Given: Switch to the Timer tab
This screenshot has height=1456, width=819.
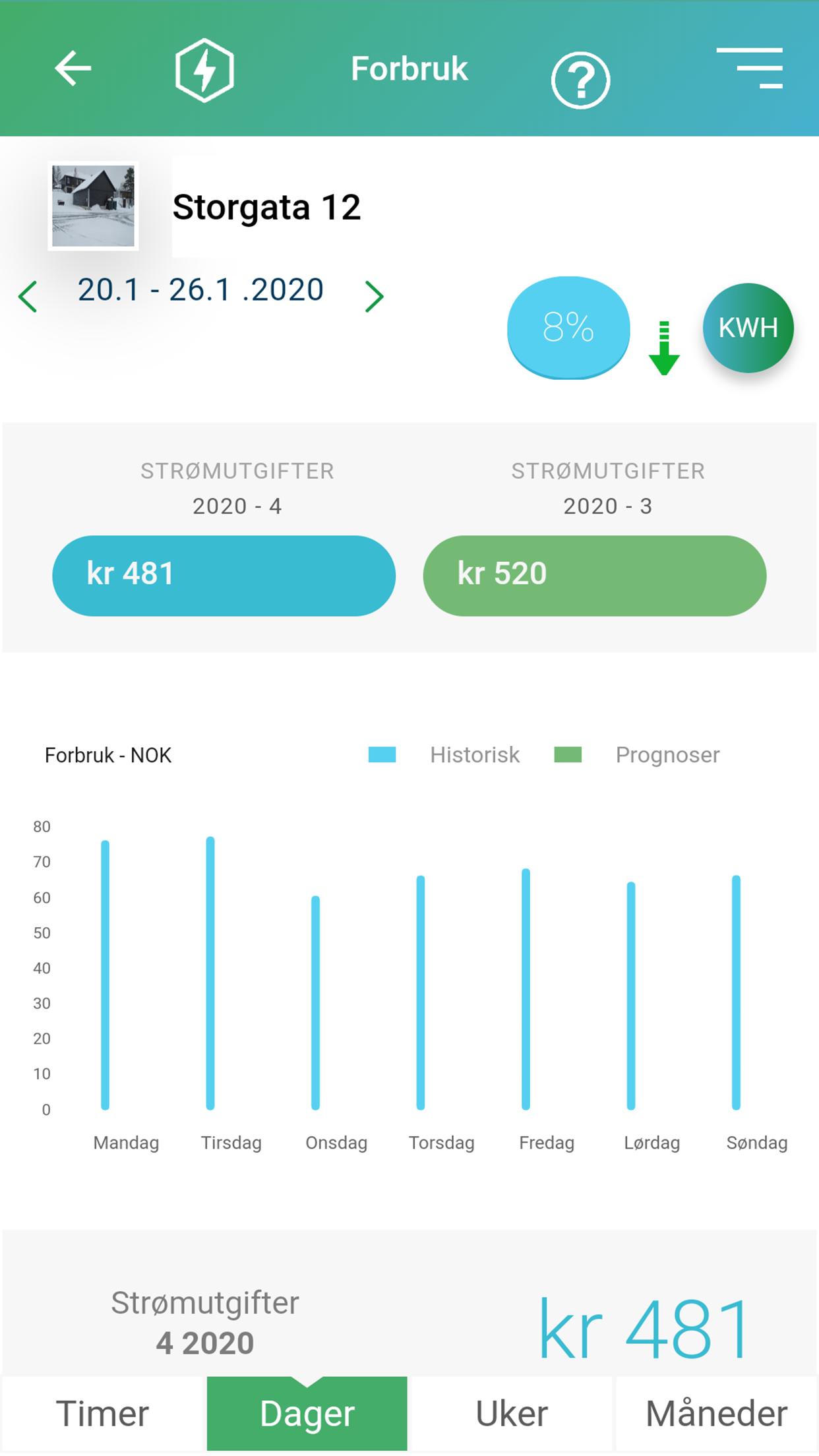Looking at the screenshot, I should pos(103,1413).
